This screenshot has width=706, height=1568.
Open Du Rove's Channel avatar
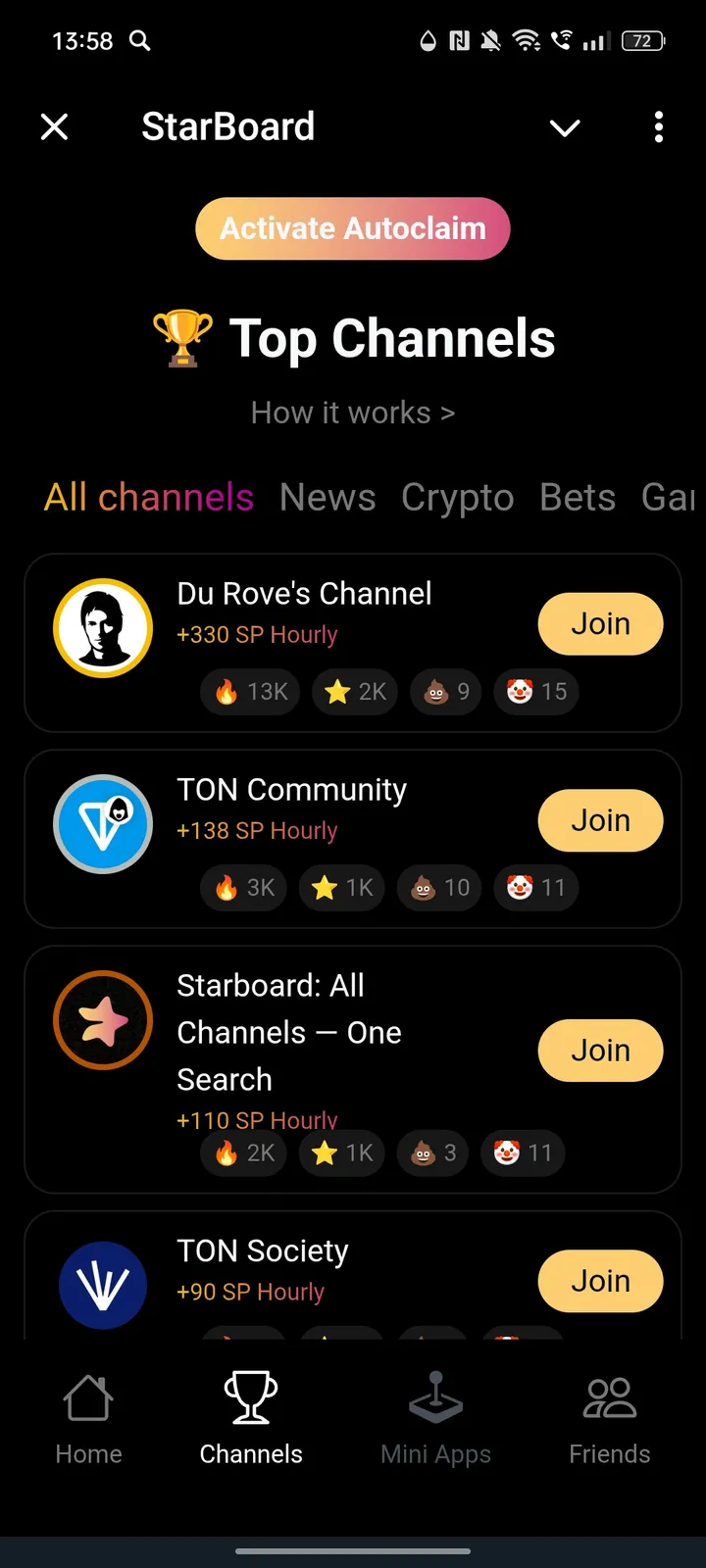click(x=102, y=626)
